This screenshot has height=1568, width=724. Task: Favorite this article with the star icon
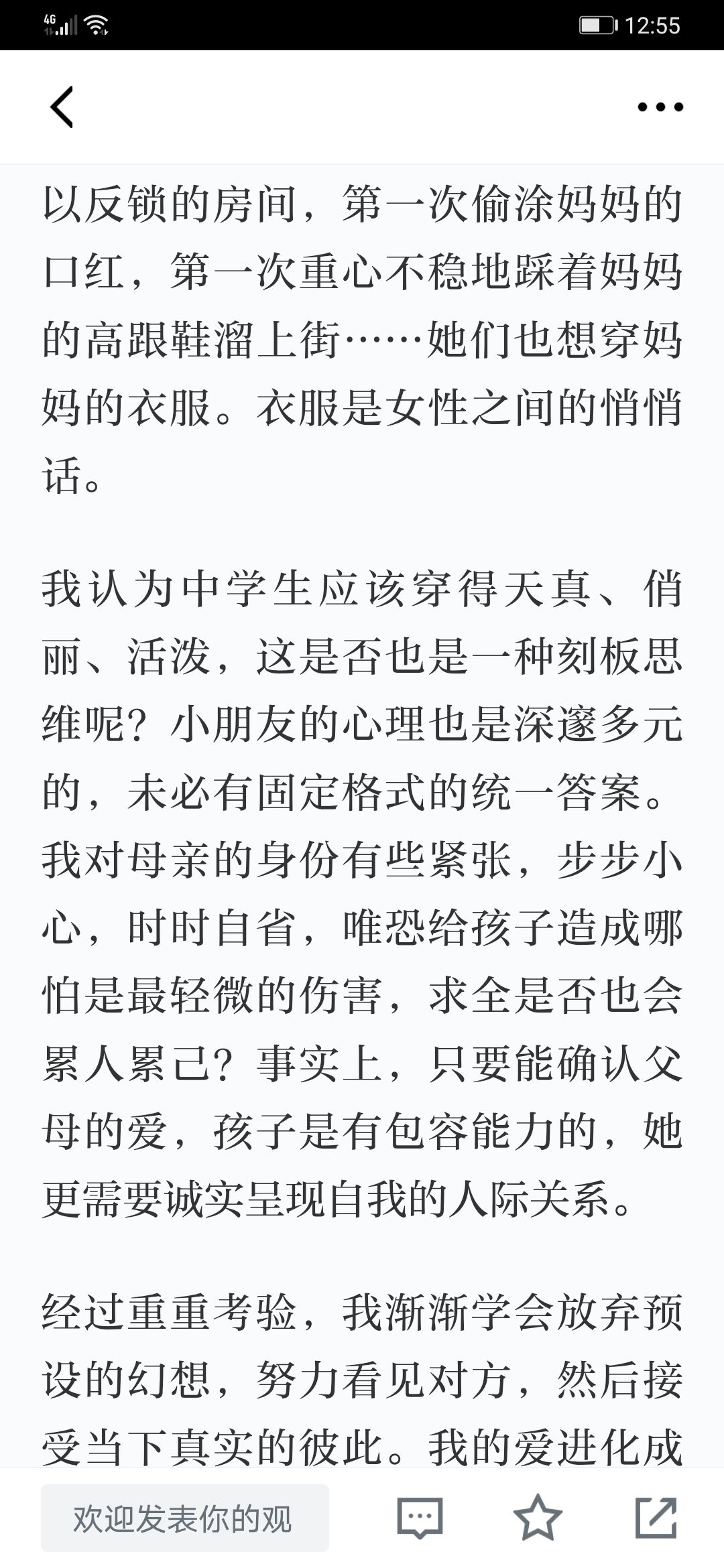538,1517
